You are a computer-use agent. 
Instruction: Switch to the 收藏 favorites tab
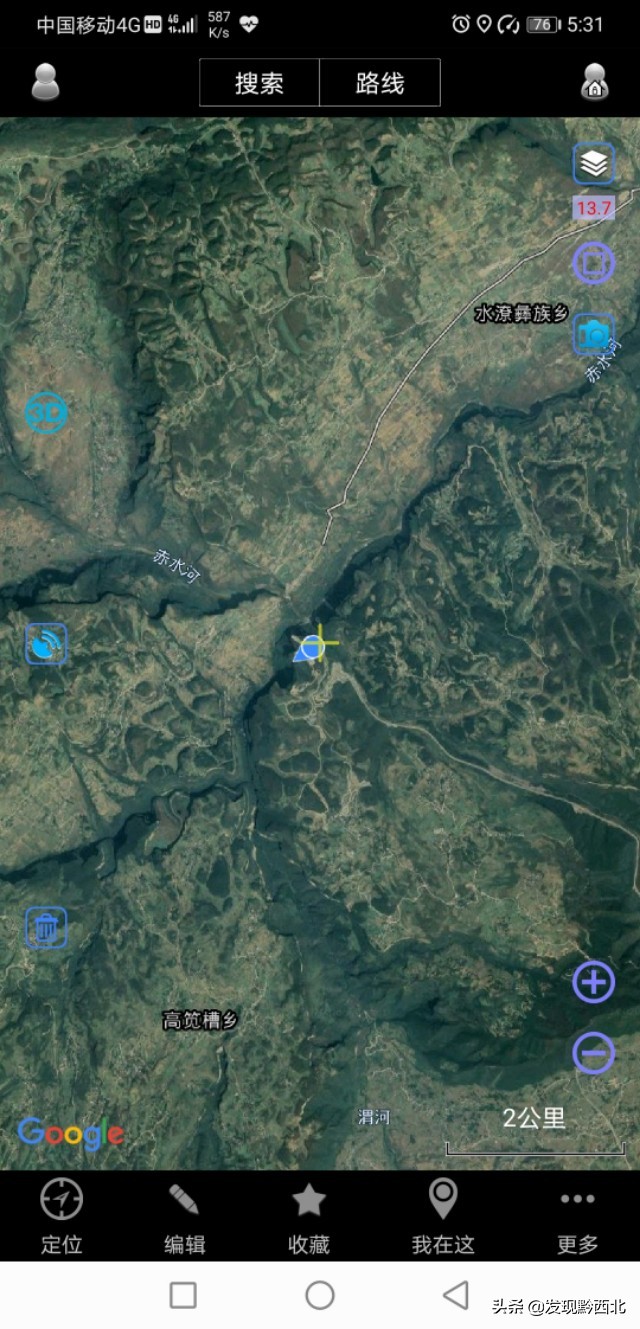point(309,1216)
